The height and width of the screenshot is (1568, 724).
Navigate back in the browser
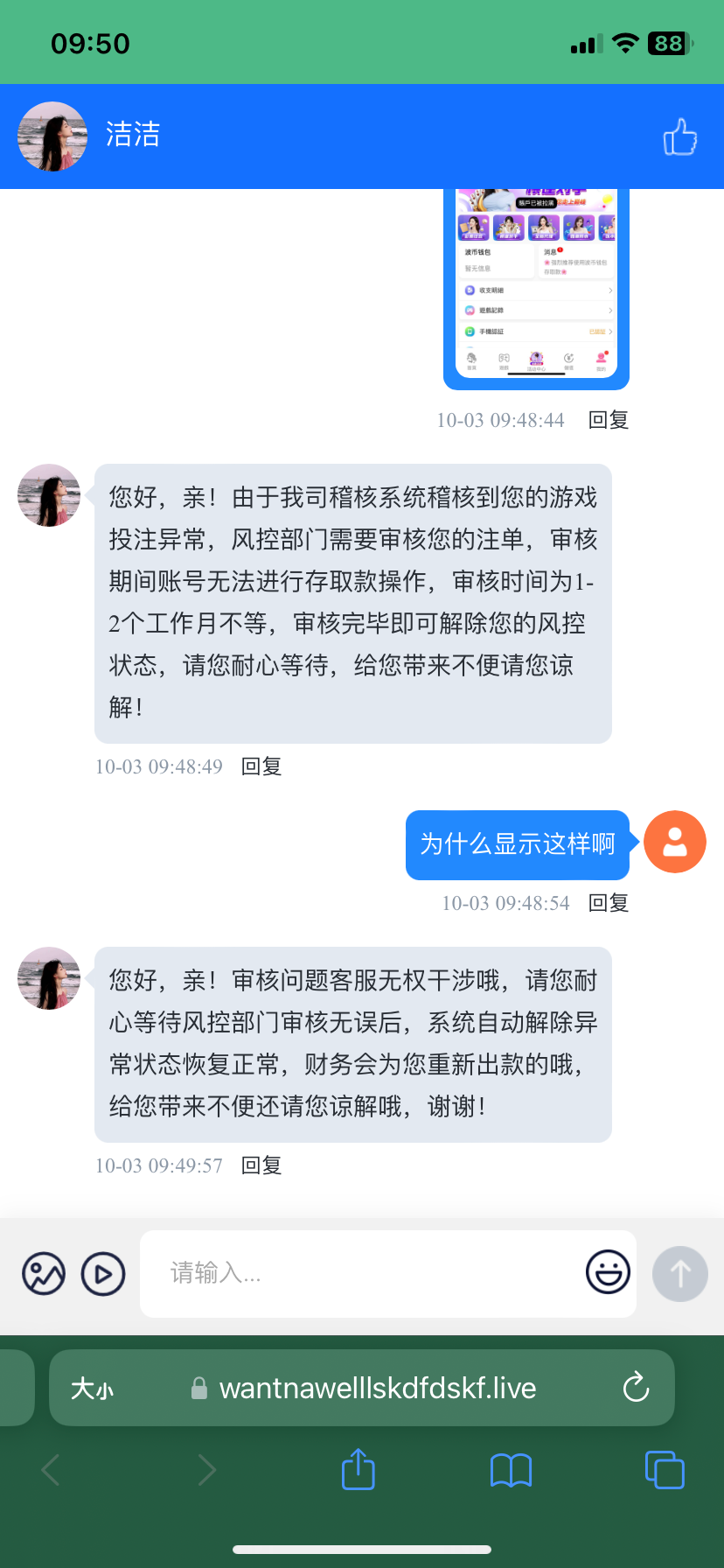[x=49, y=1470]
